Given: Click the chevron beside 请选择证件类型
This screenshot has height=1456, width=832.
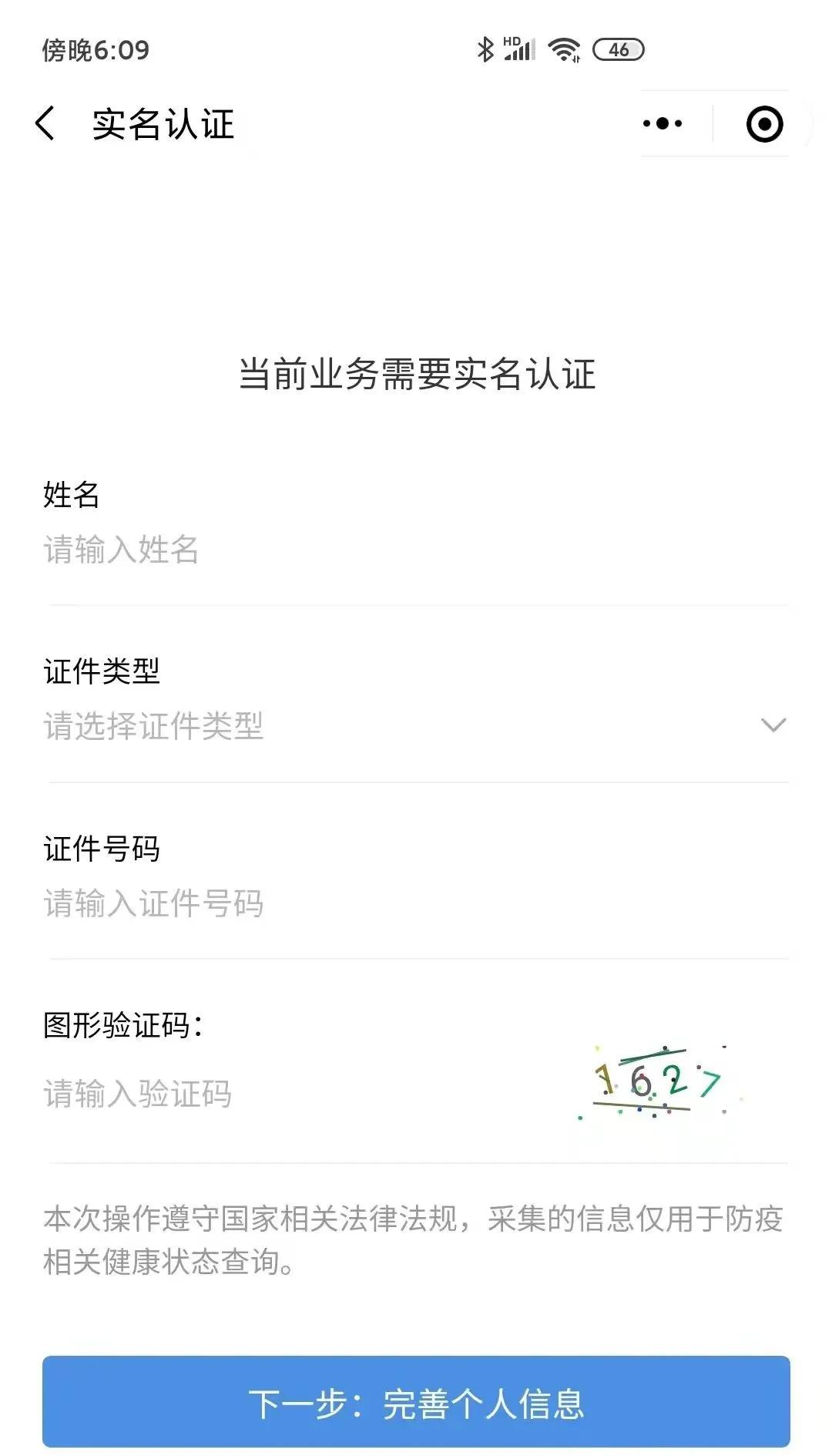Looking at the screenshot, I should [774, 725].
